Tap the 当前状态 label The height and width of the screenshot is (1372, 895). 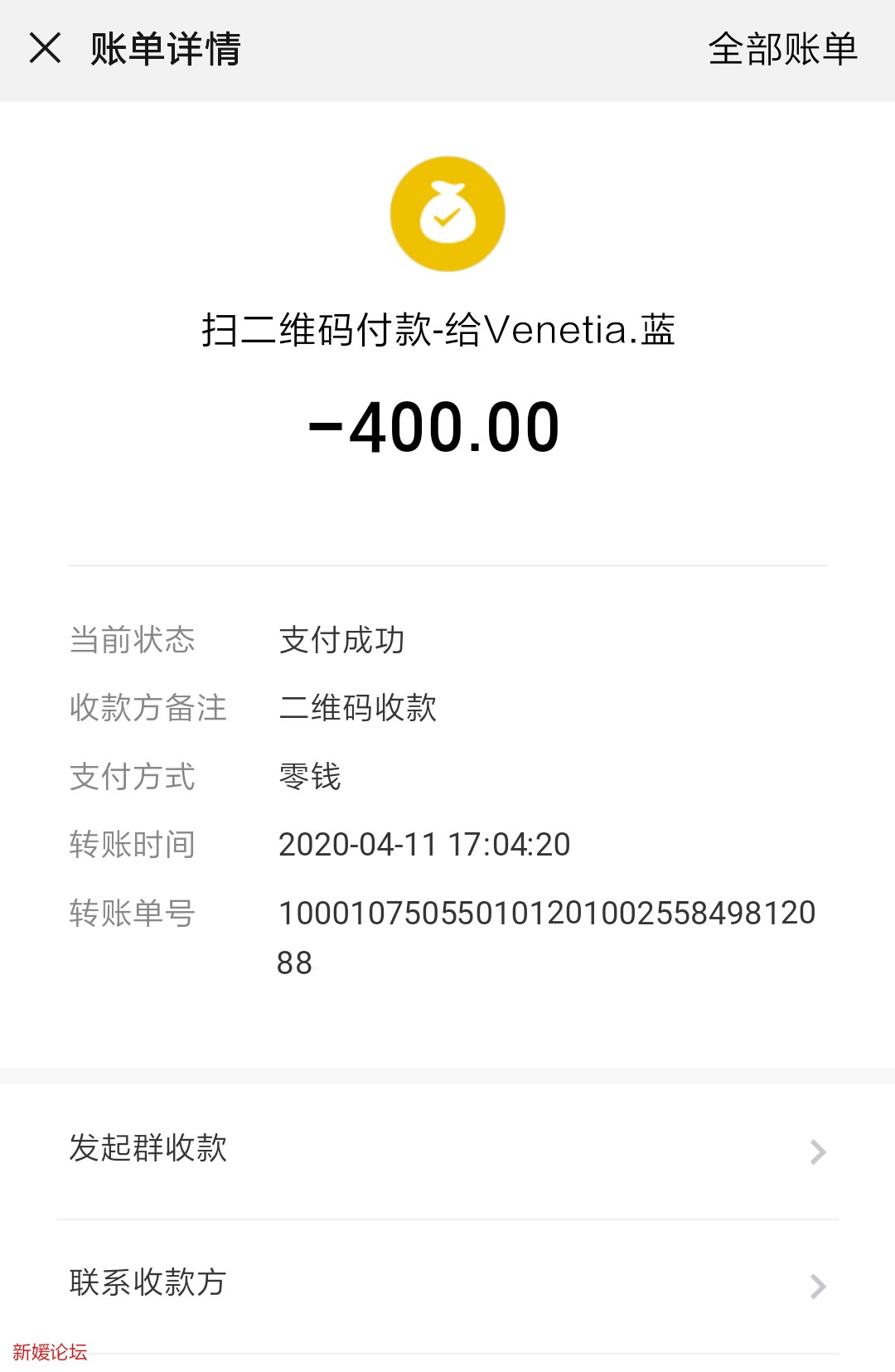click(x=133, y=640)
